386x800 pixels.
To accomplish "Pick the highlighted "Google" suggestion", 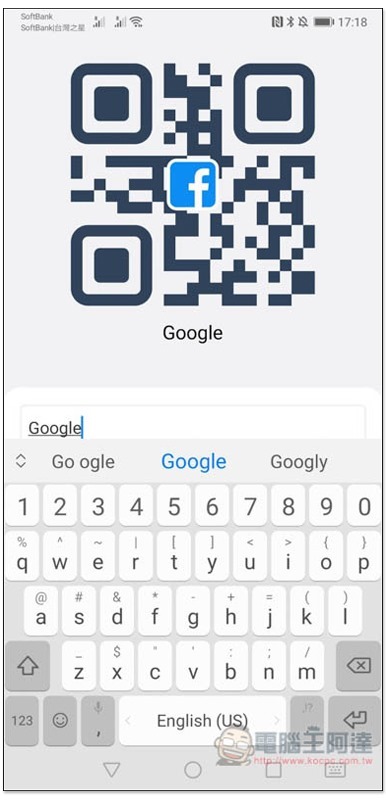I will pyautogui.click(x=193, y=462).
